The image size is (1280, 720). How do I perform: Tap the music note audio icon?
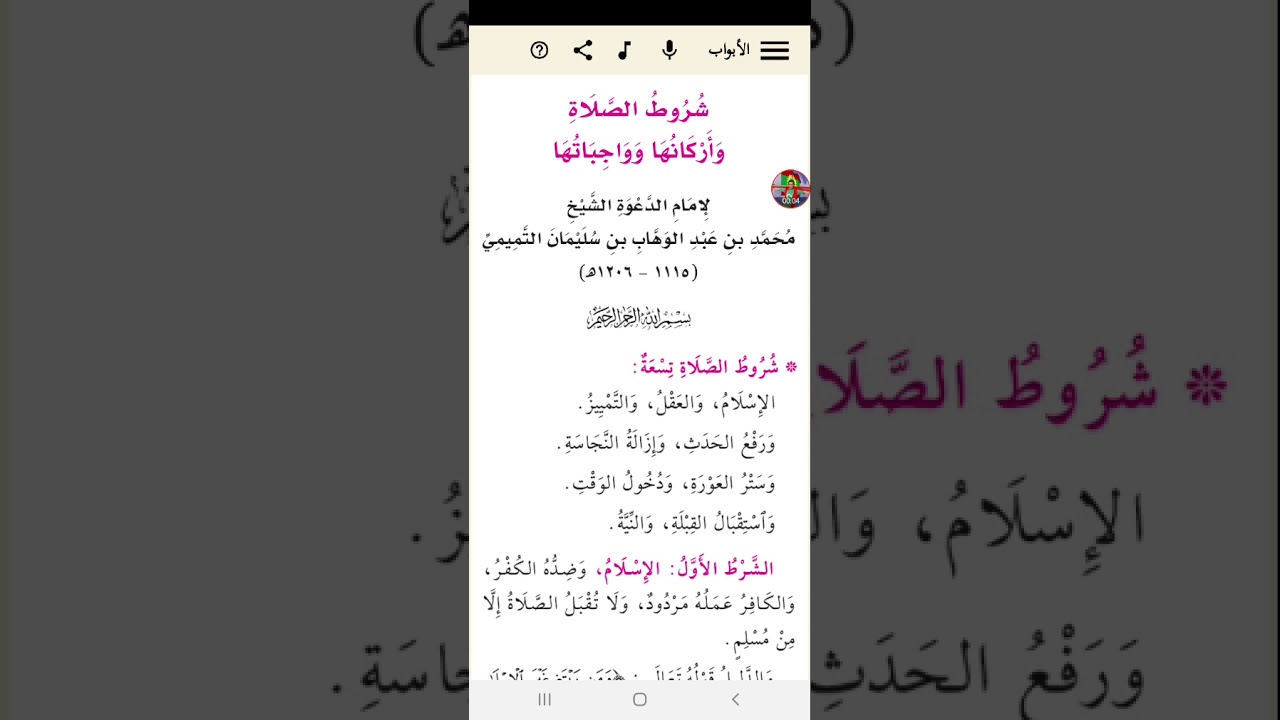[625, 50]
